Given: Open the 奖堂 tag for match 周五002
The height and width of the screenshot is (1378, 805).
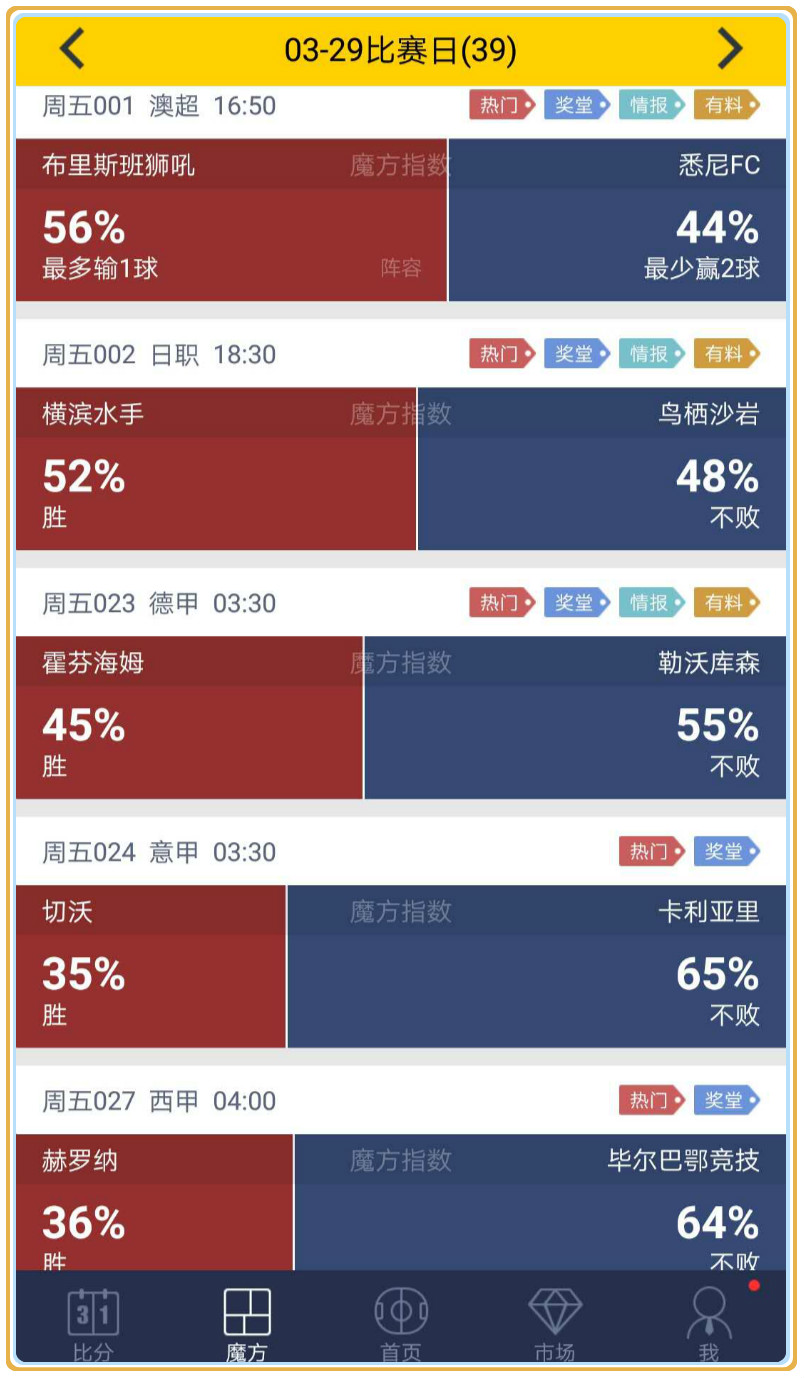Looking at the screenshot, I should coord(577,354).
